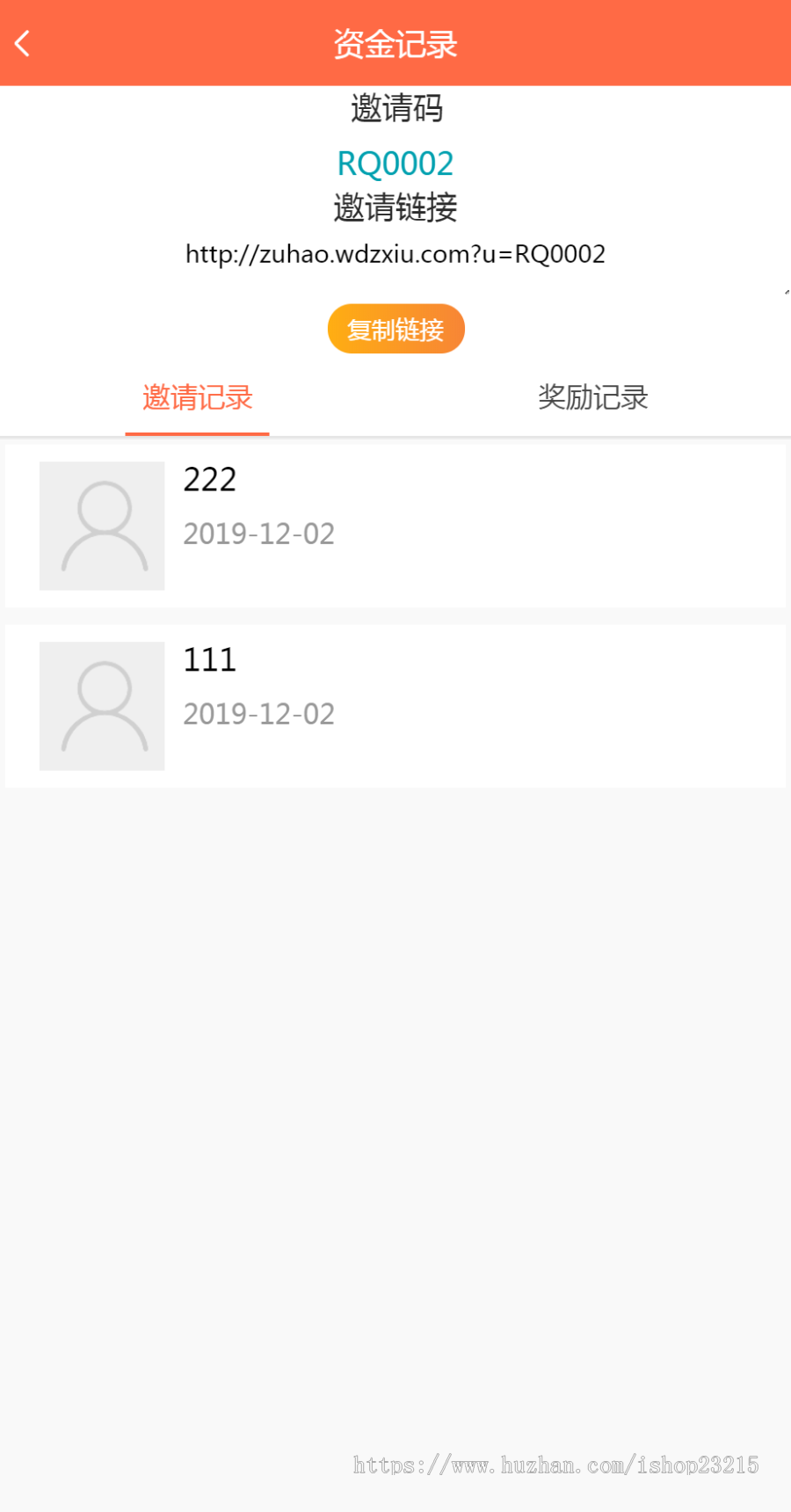Switch to the 奖励记录 tab

coord(593,398)
